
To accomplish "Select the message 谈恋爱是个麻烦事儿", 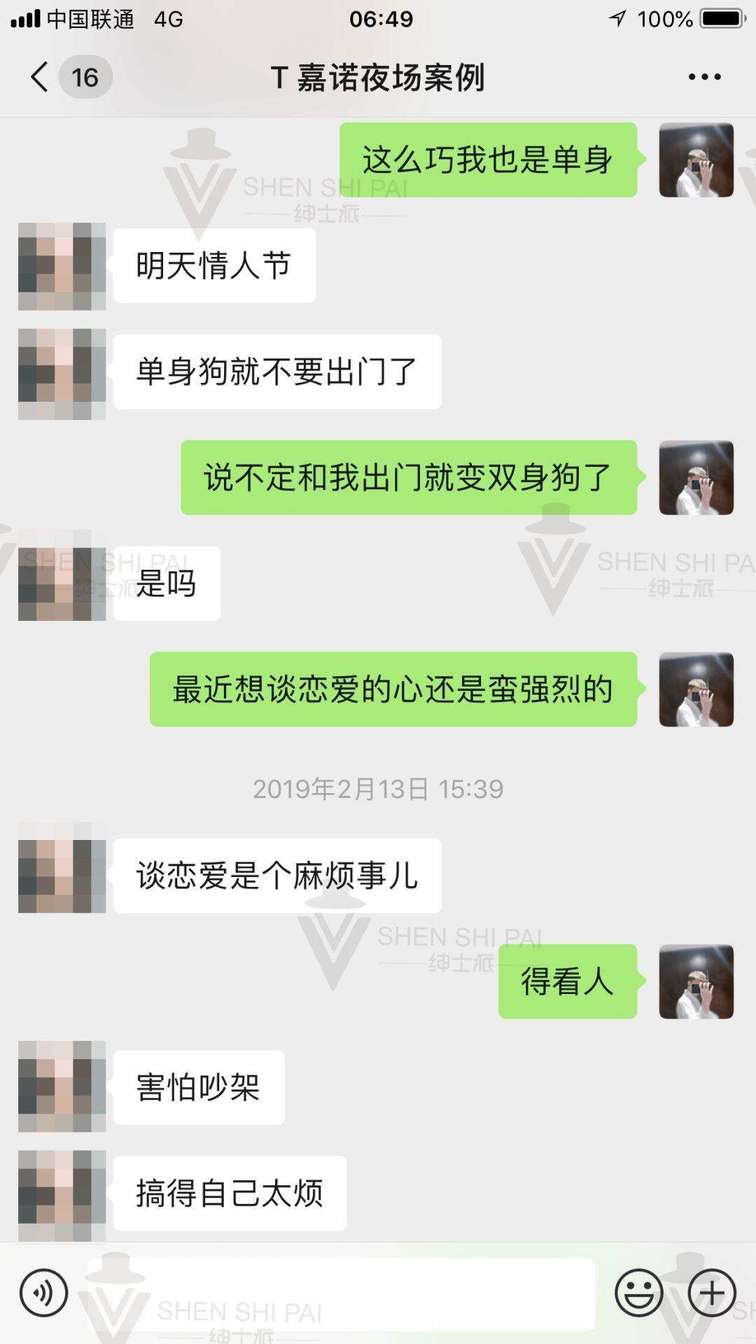I will pos(278,876).
